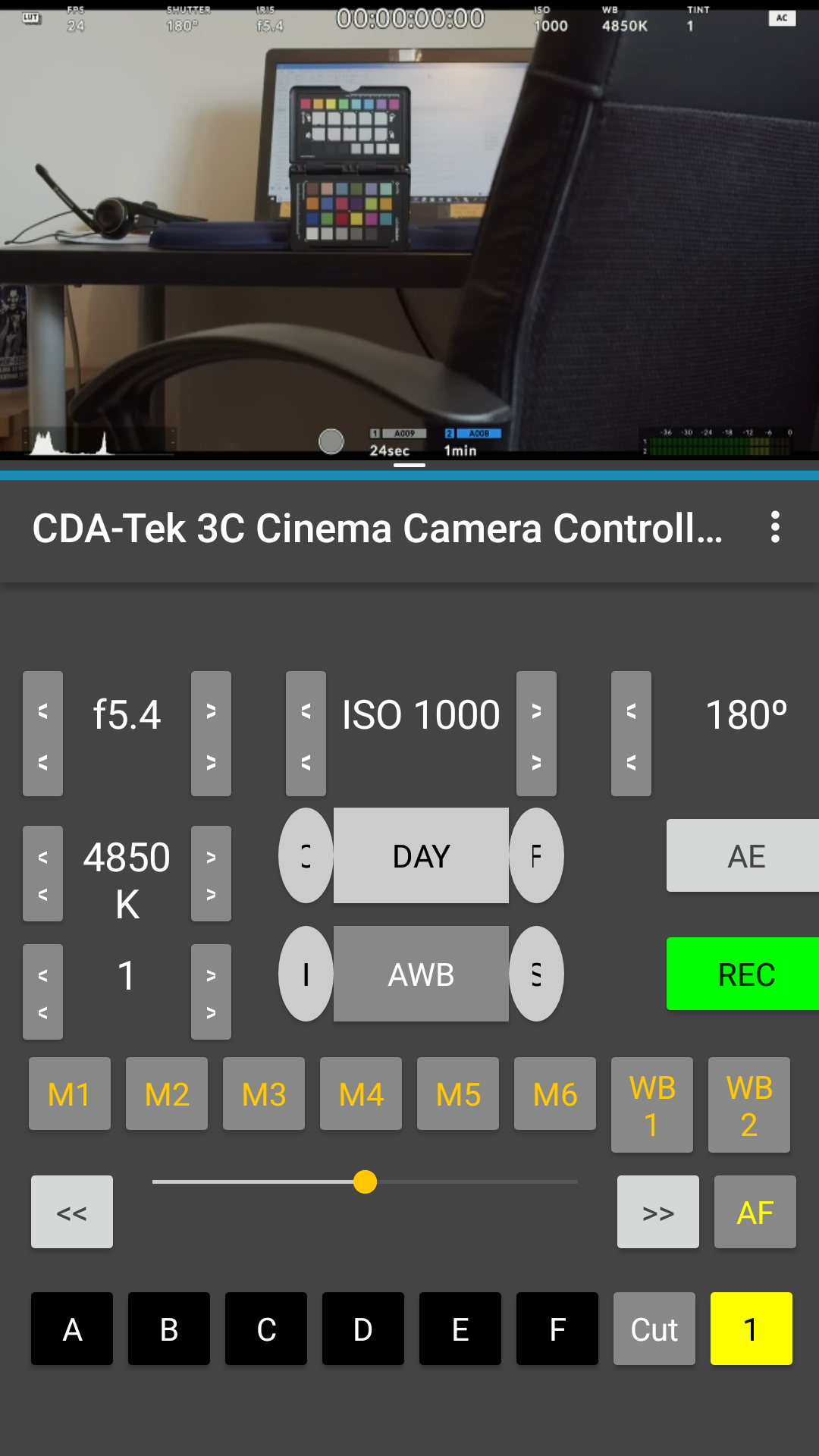Recall memory preset M4
This screenshot has height=1456, width=819.
(x=361, y=1094)
